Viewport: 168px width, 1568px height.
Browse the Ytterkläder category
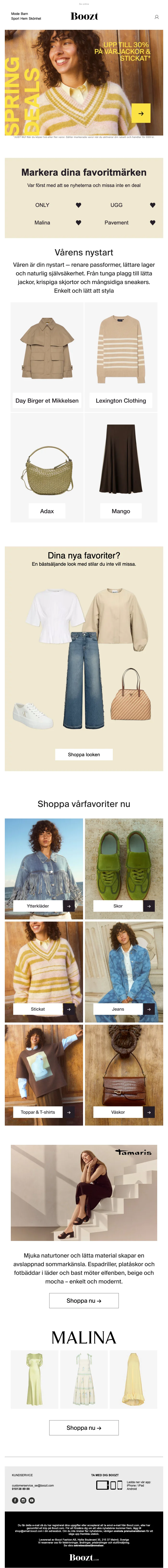point(44,906)
